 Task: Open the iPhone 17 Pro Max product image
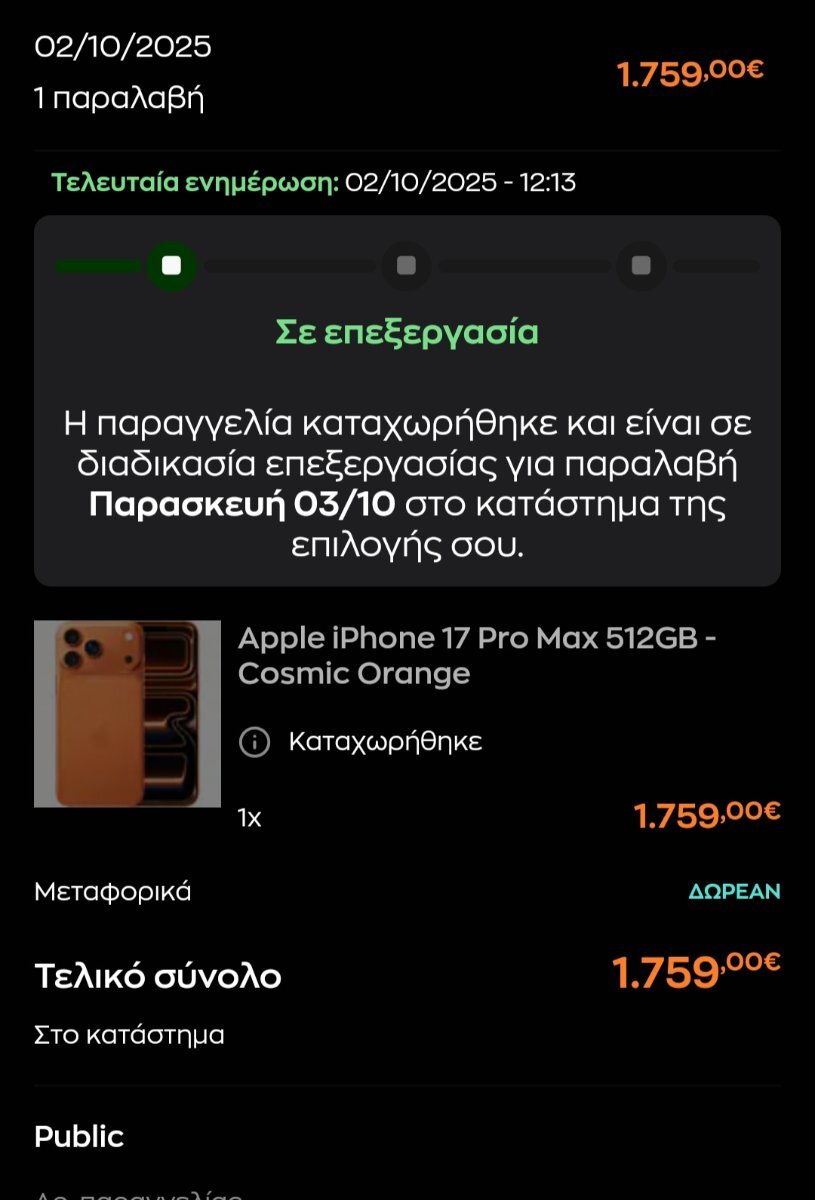click(x=127, y=713)
